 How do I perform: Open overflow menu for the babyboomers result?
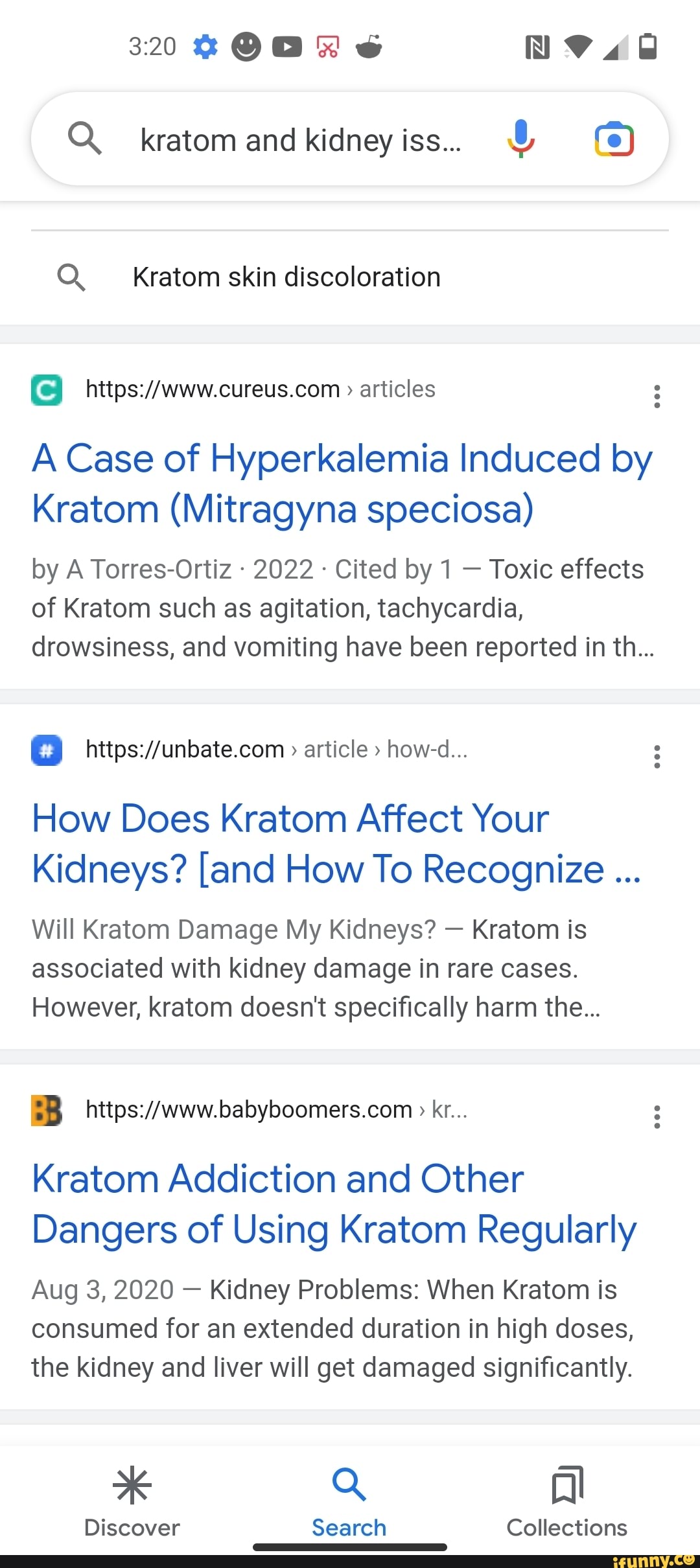point(656,1117)
